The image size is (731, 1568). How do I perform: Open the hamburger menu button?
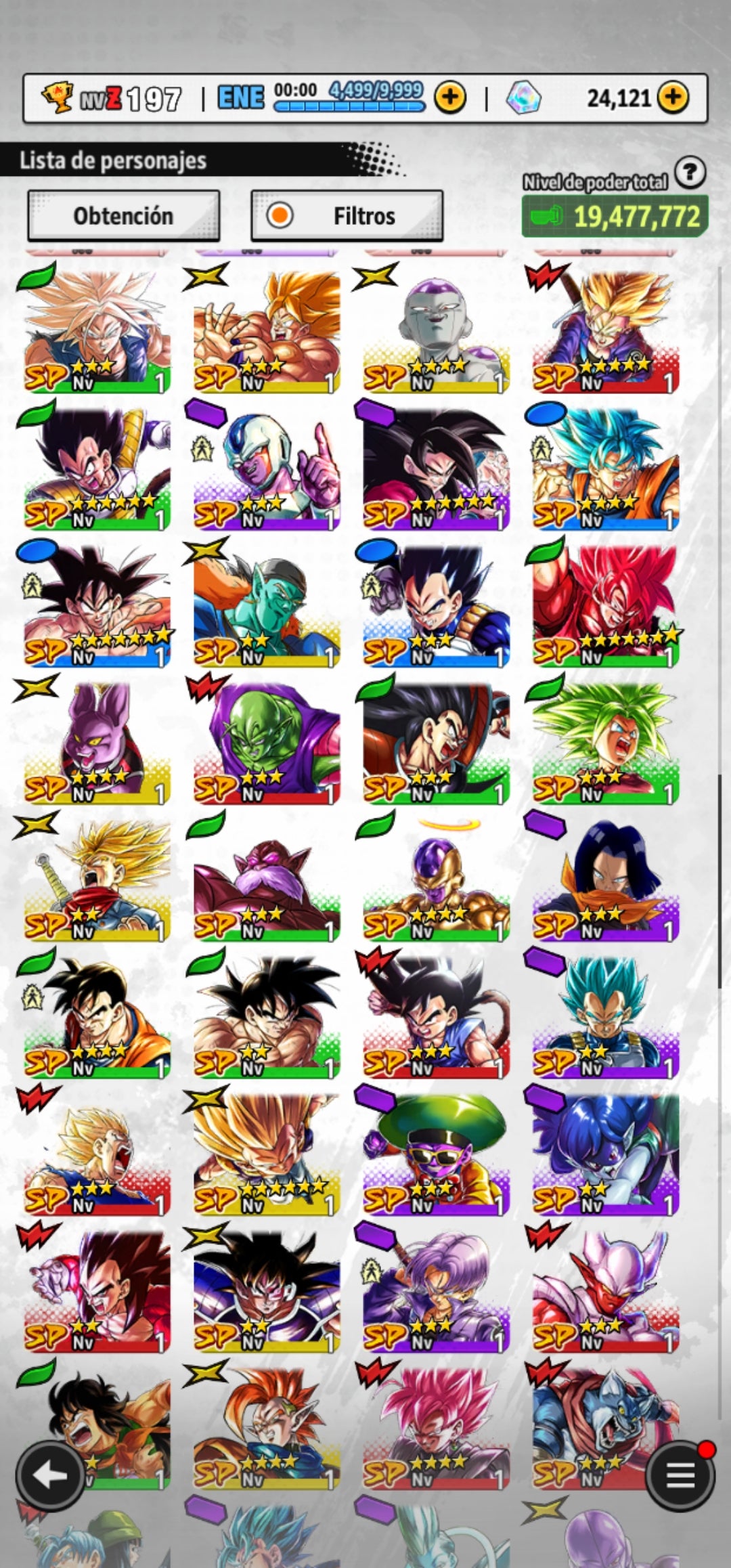coord(680,1476)
